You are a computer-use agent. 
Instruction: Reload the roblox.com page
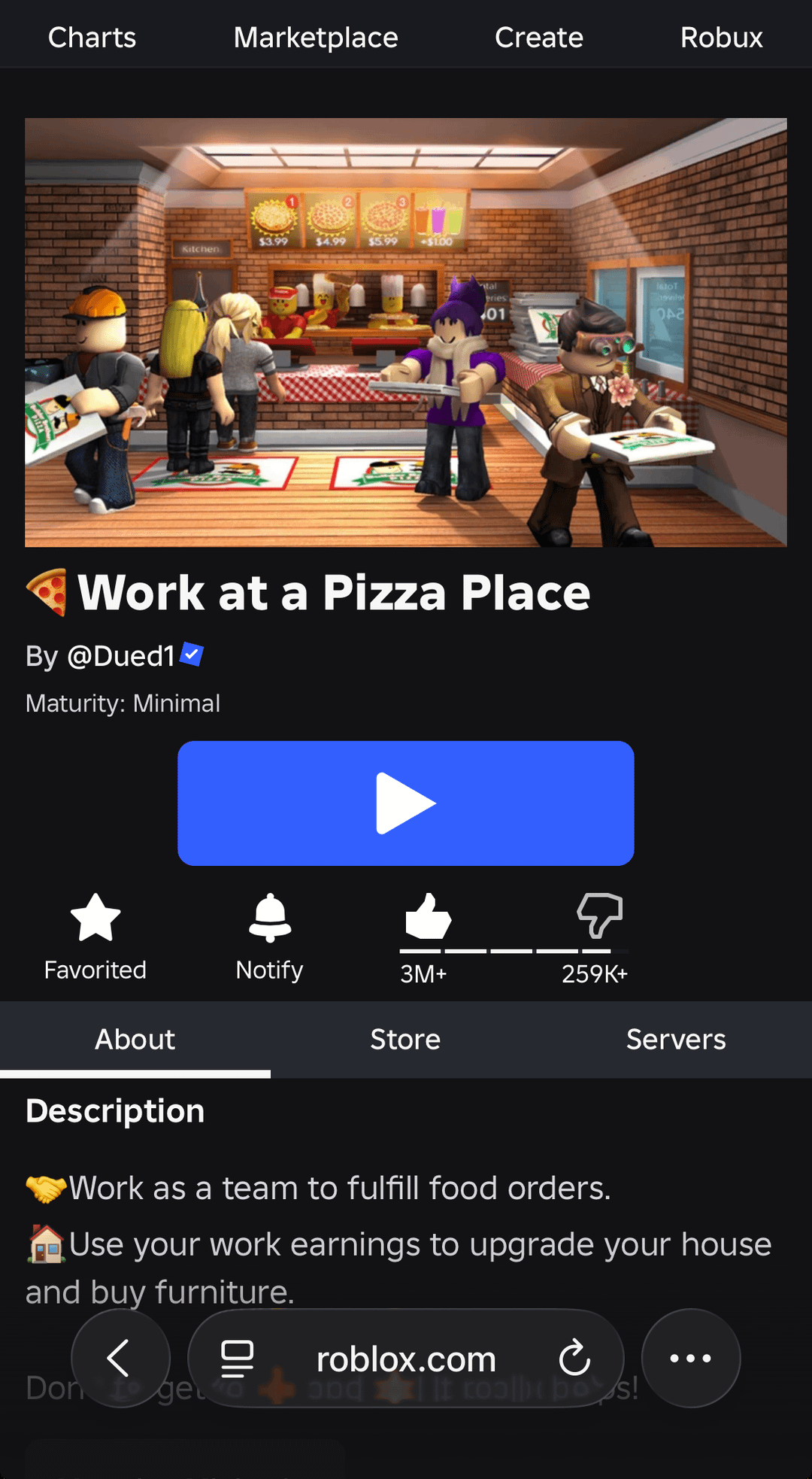(x=574, y=1358)
